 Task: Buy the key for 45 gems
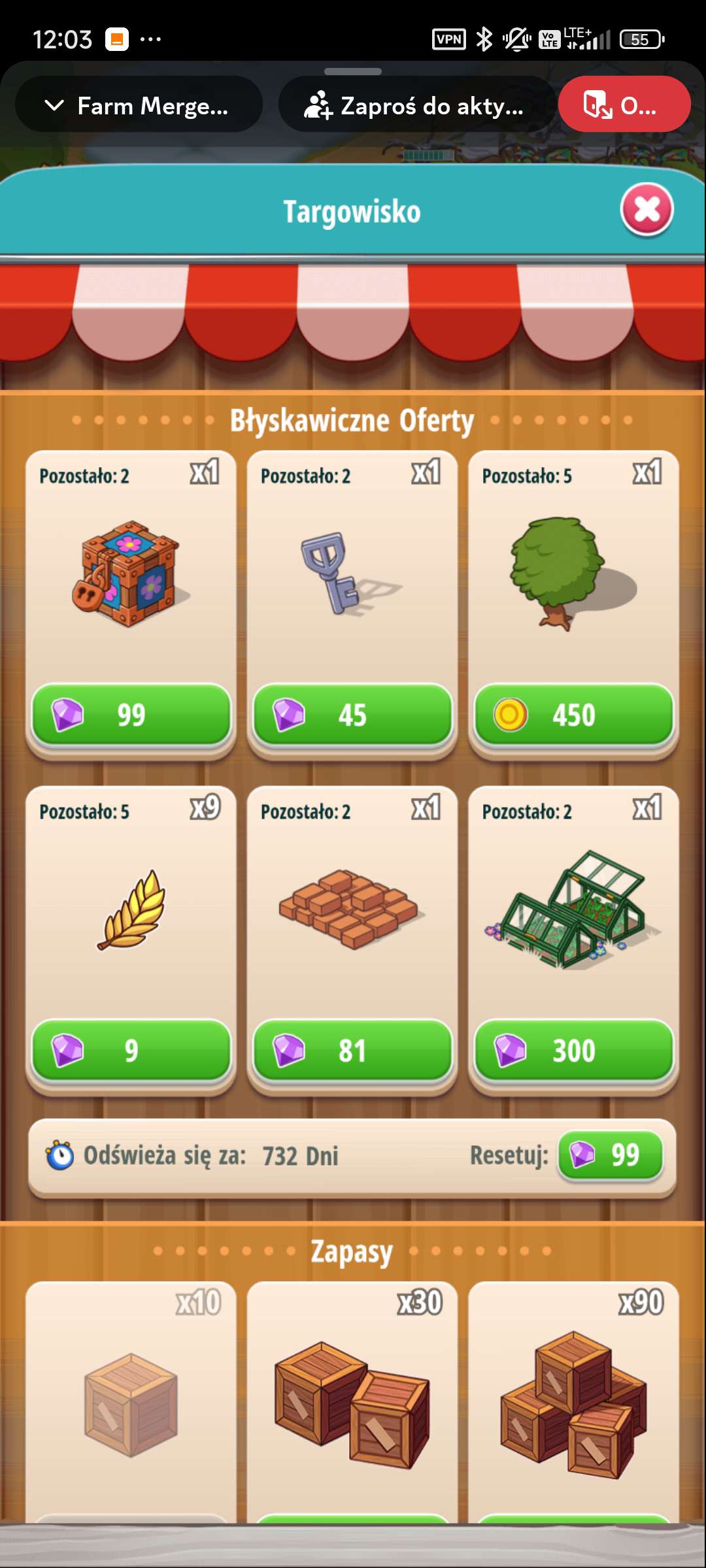352,715
